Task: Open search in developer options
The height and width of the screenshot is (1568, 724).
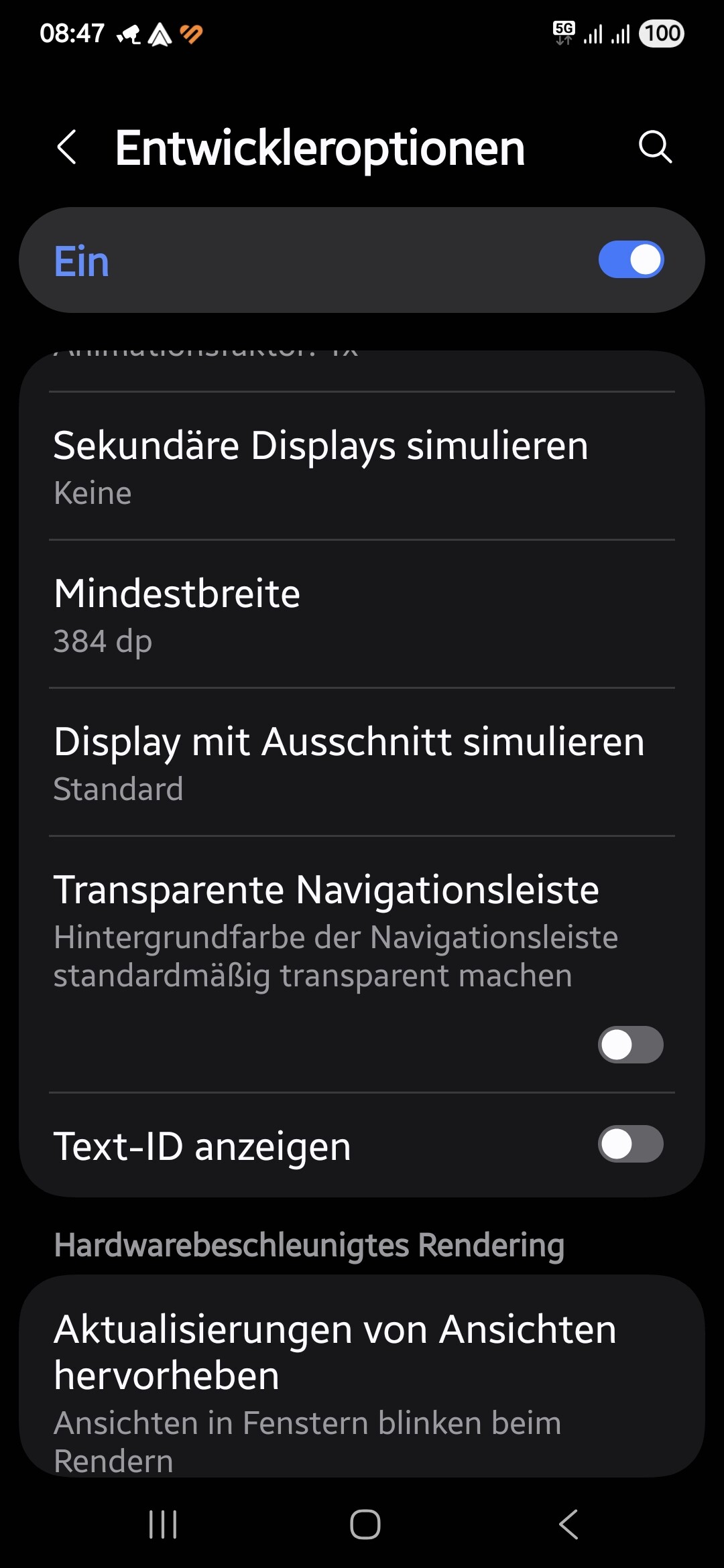Action: pyautogui.click(x=654, y=147)
